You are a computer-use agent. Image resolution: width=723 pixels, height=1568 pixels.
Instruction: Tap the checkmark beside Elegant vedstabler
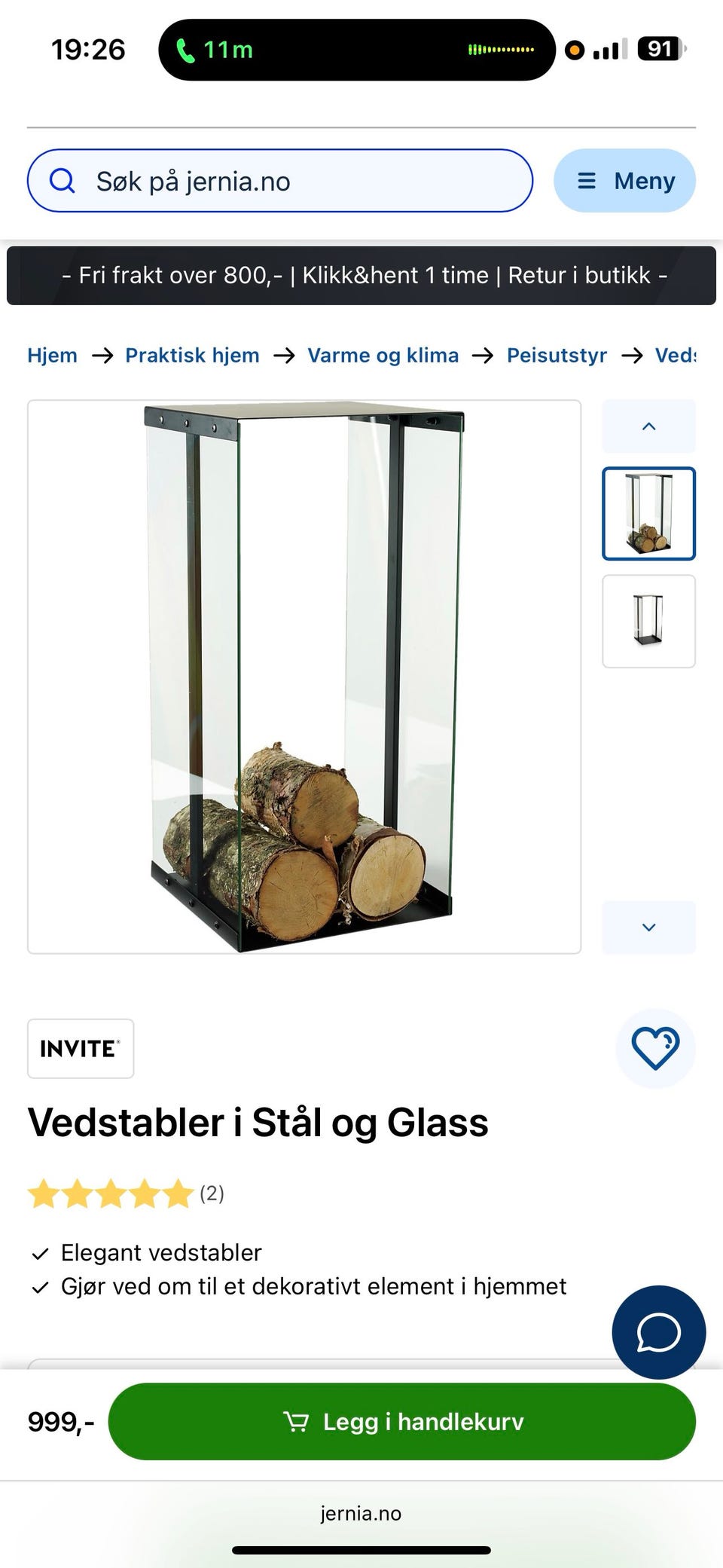[41, 1252]
